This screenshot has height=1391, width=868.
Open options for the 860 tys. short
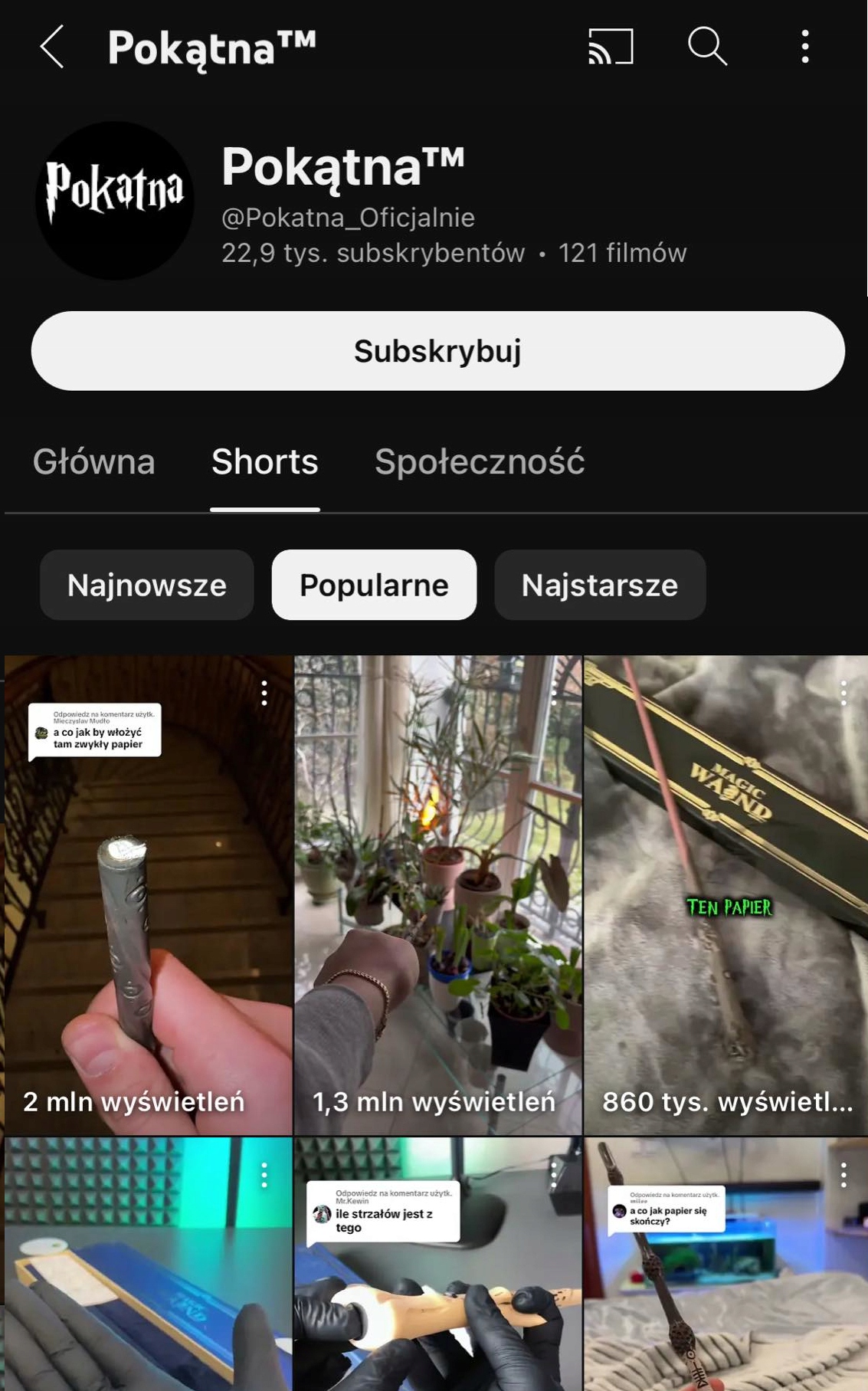[x=843, y=694]
